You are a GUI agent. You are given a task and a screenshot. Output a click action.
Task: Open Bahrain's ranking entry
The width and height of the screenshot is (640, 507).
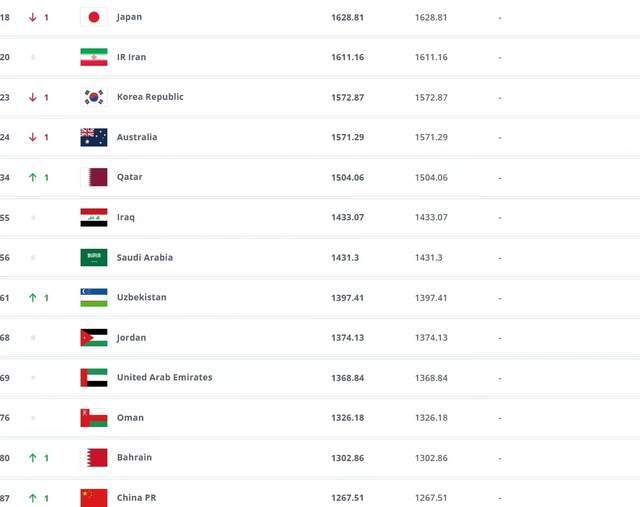[134, 457]
